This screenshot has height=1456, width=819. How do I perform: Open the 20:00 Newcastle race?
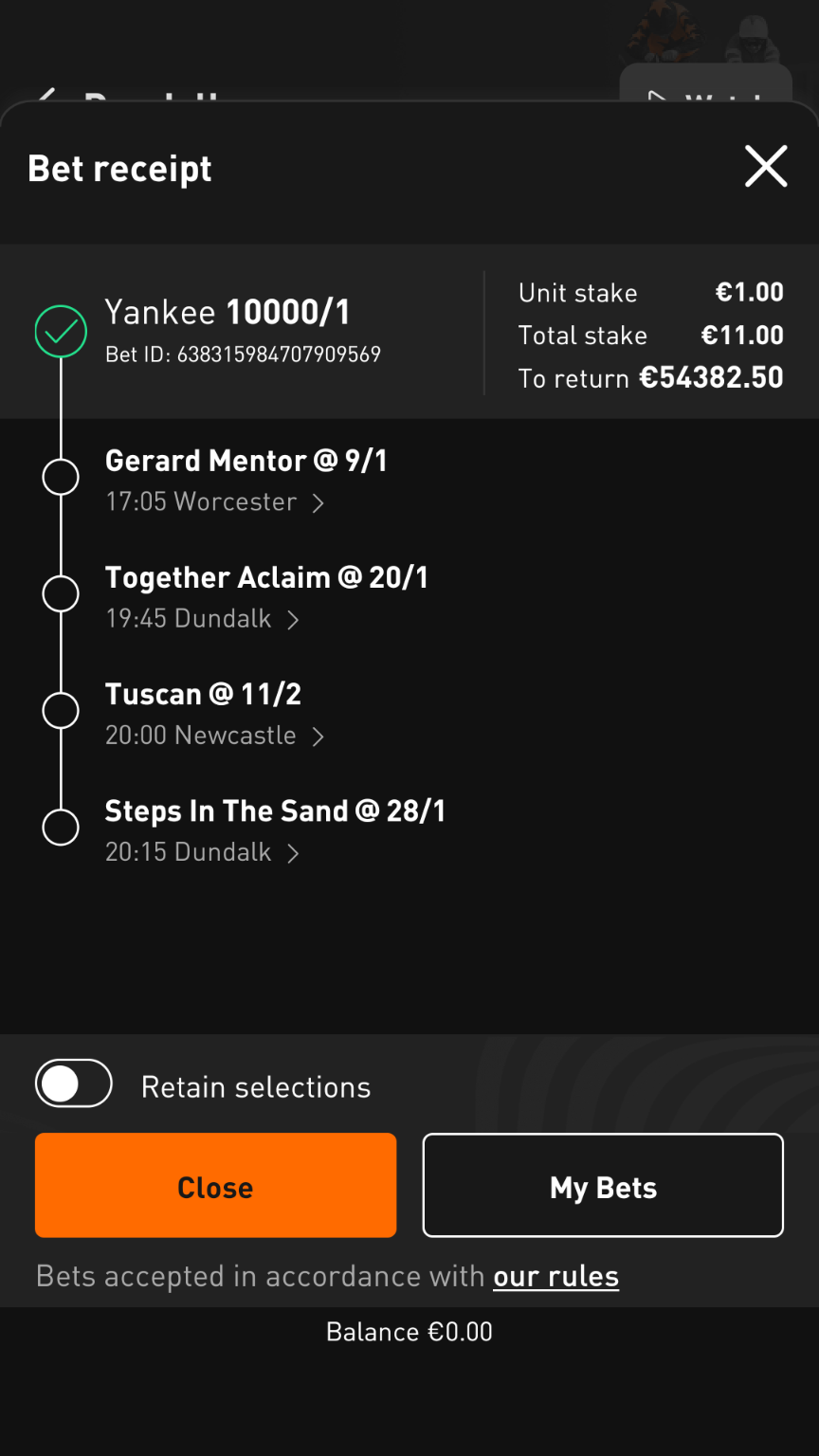click(215, 737)
